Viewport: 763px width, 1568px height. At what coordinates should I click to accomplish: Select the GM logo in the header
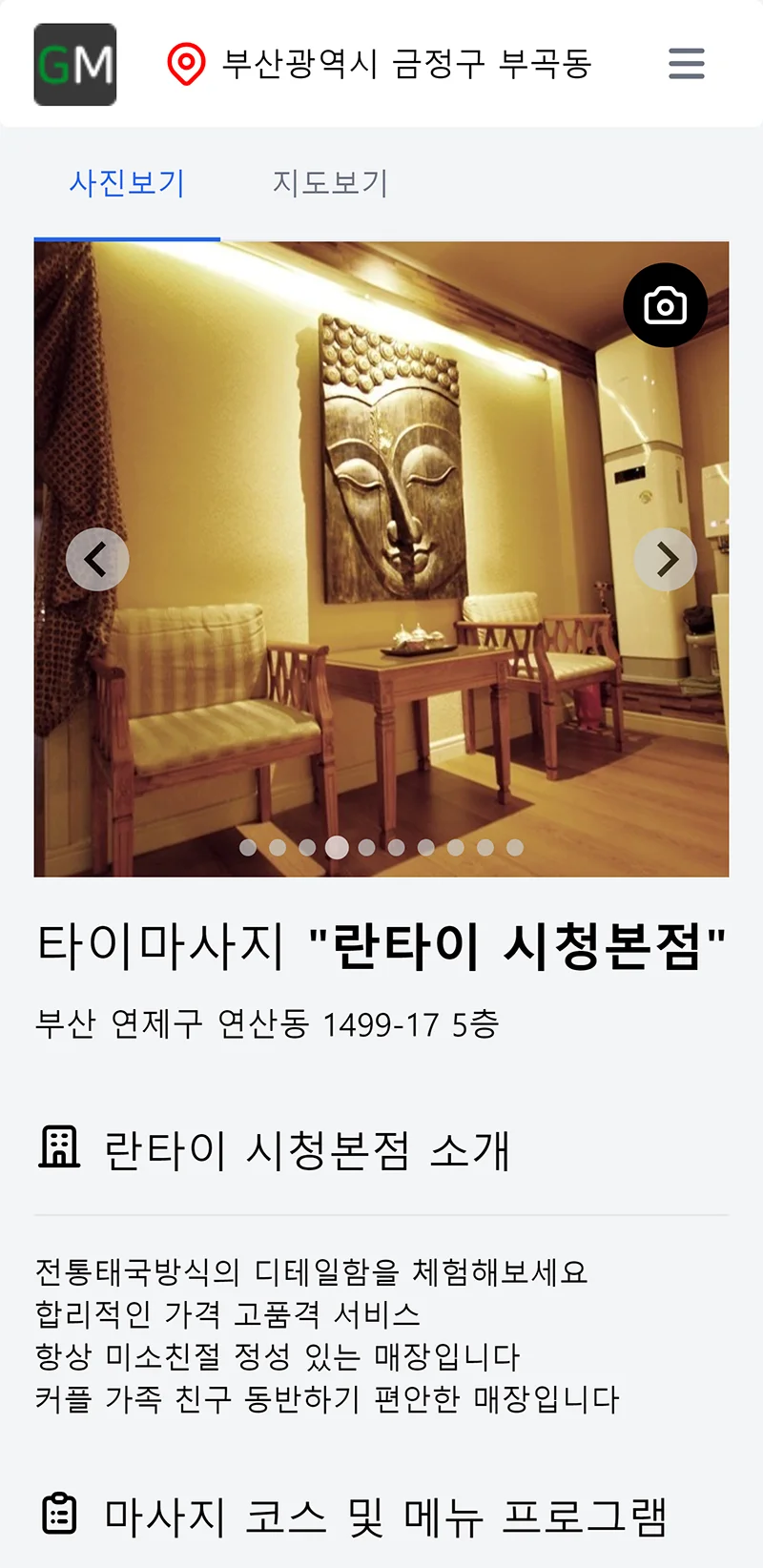point(74,63)
